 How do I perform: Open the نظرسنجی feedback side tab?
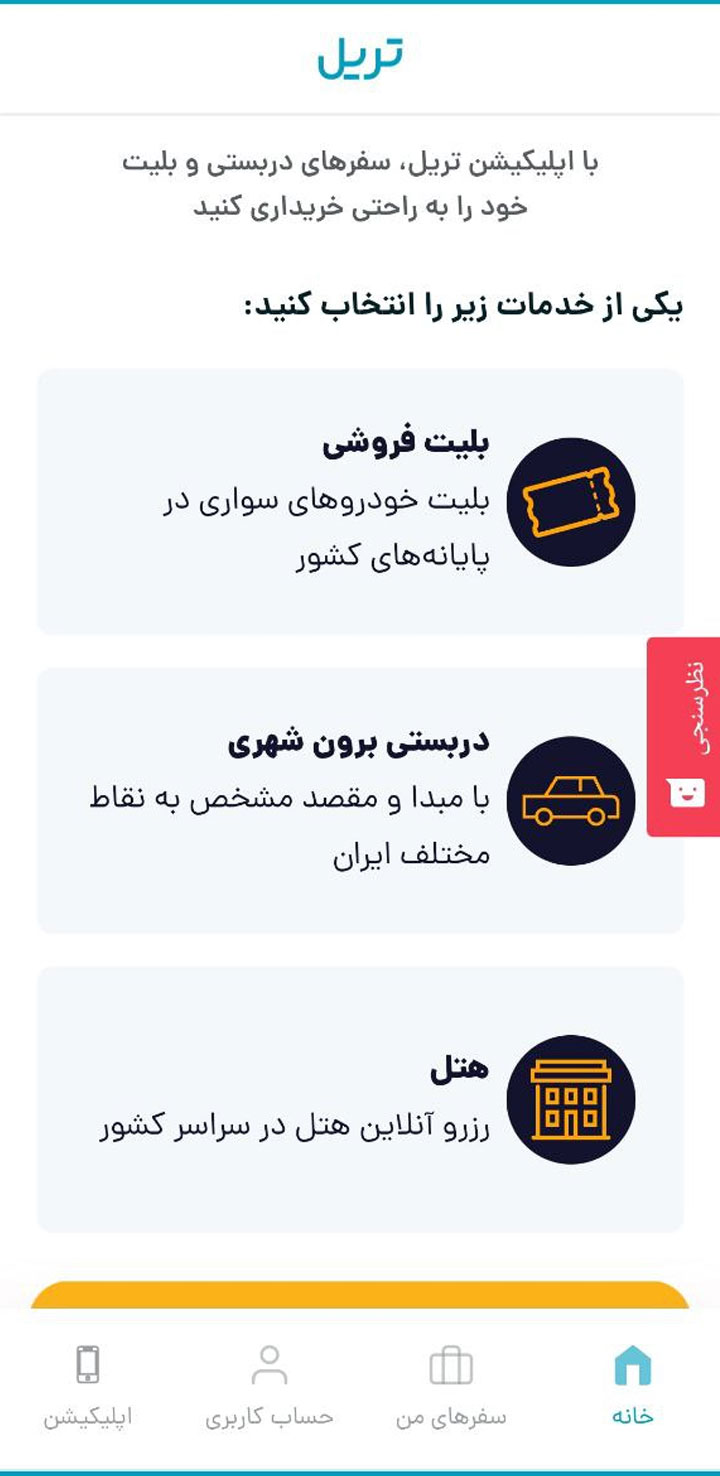[x=685, y=736]
